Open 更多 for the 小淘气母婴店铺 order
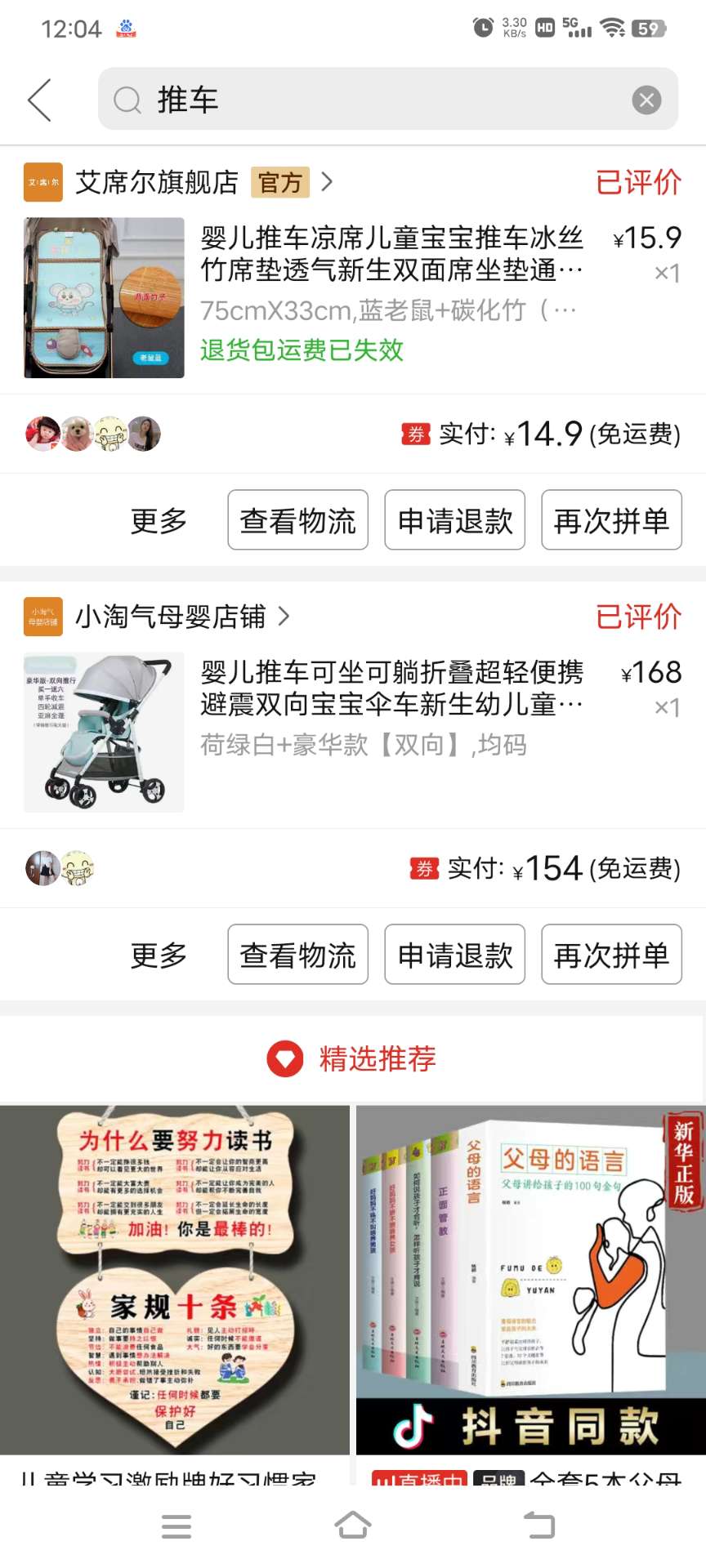The height and width of the screenshot is (1568, 706). click(x=159, y=955)
